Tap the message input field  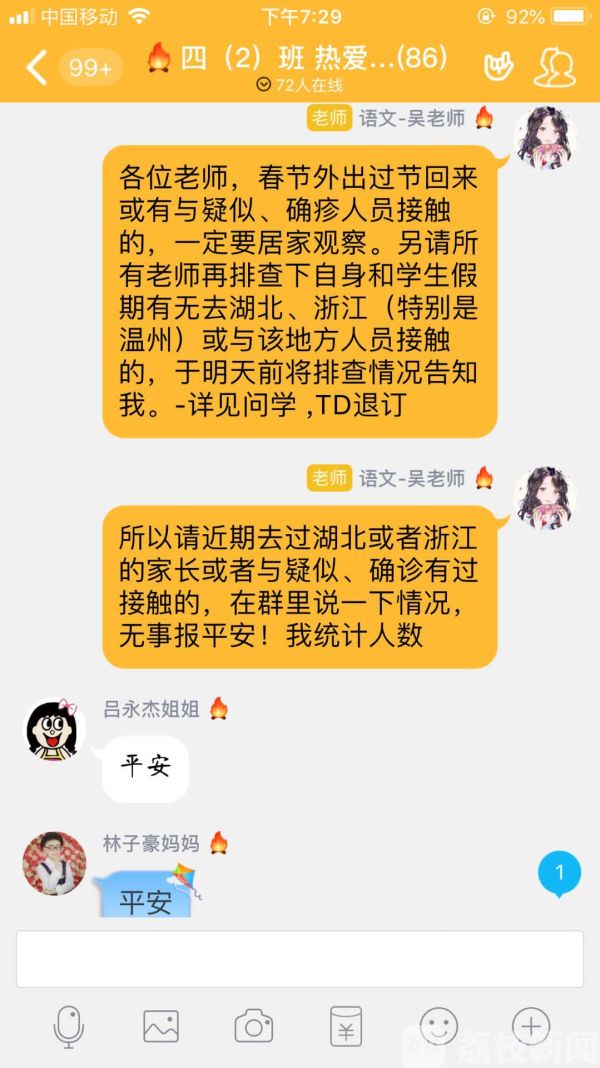(299, 958)
